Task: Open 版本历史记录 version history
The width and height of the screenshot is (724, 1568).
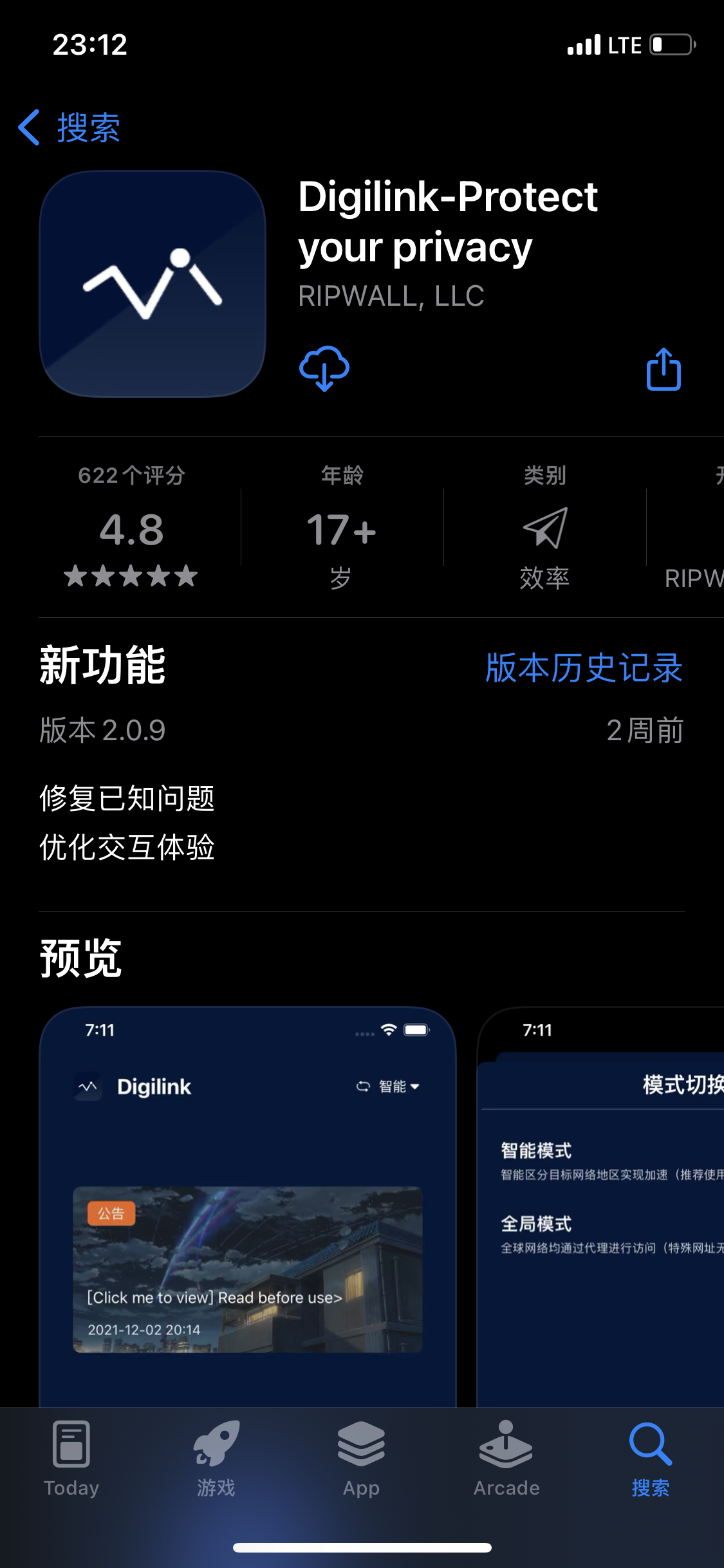Action: pos(583,667)
